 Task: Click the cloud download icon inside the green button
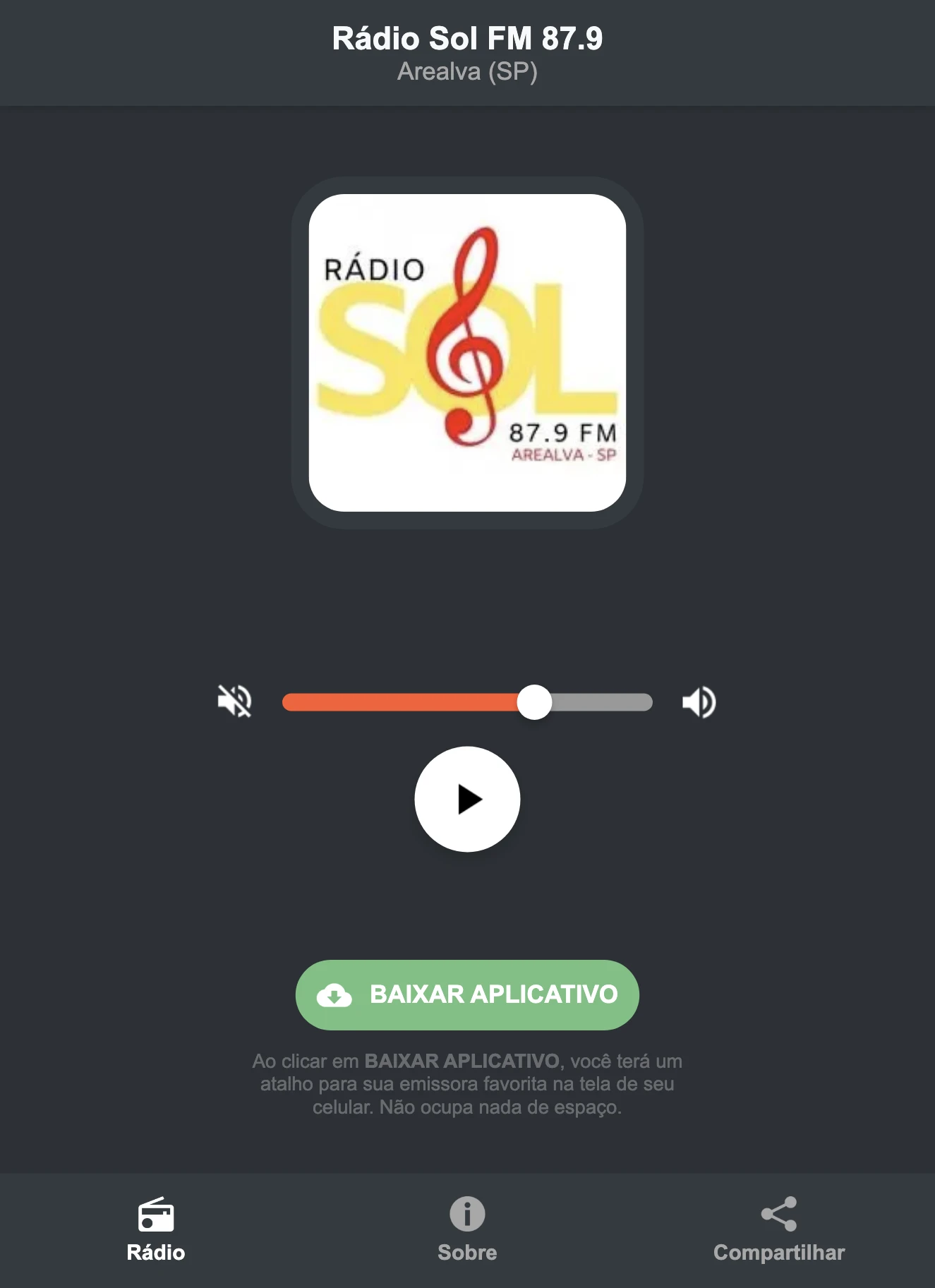(x=337, y=995)
